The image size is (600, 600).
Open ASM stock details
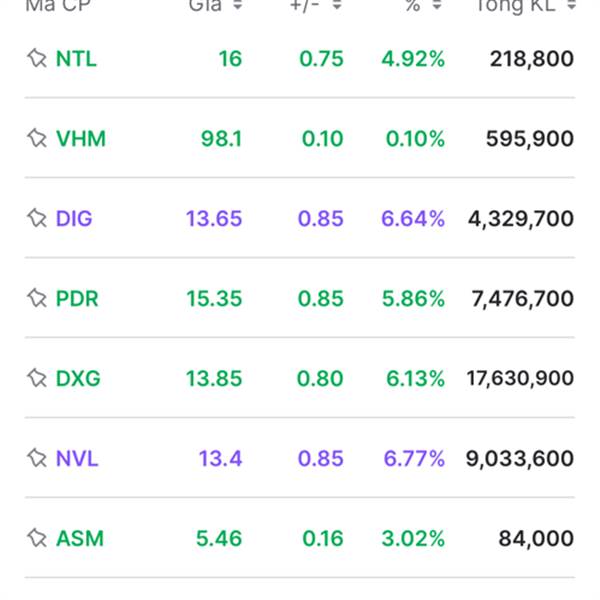tap(79, 538)
